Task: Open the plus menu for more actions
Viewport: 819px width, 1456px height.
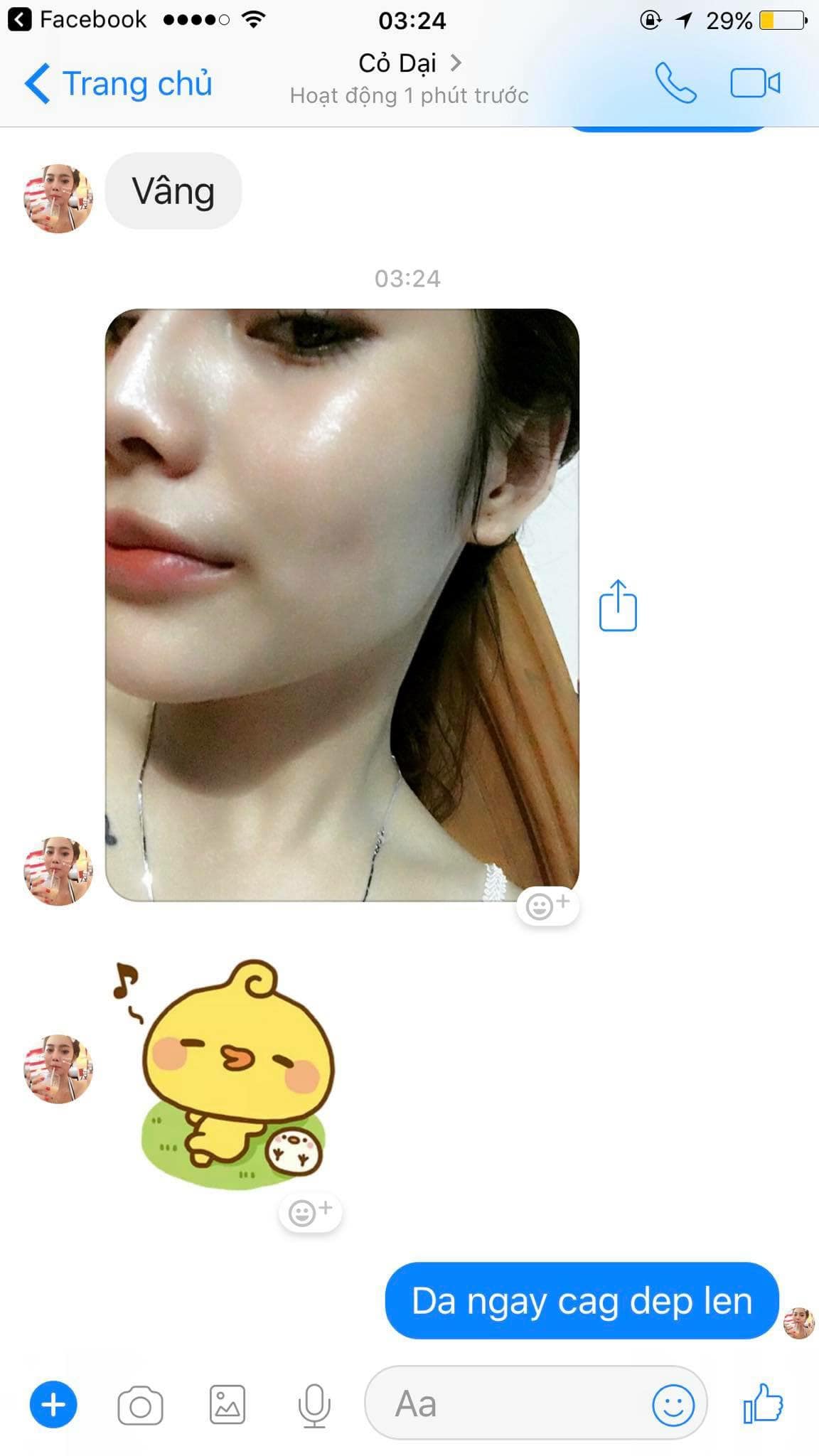Action: point(53,1404)
